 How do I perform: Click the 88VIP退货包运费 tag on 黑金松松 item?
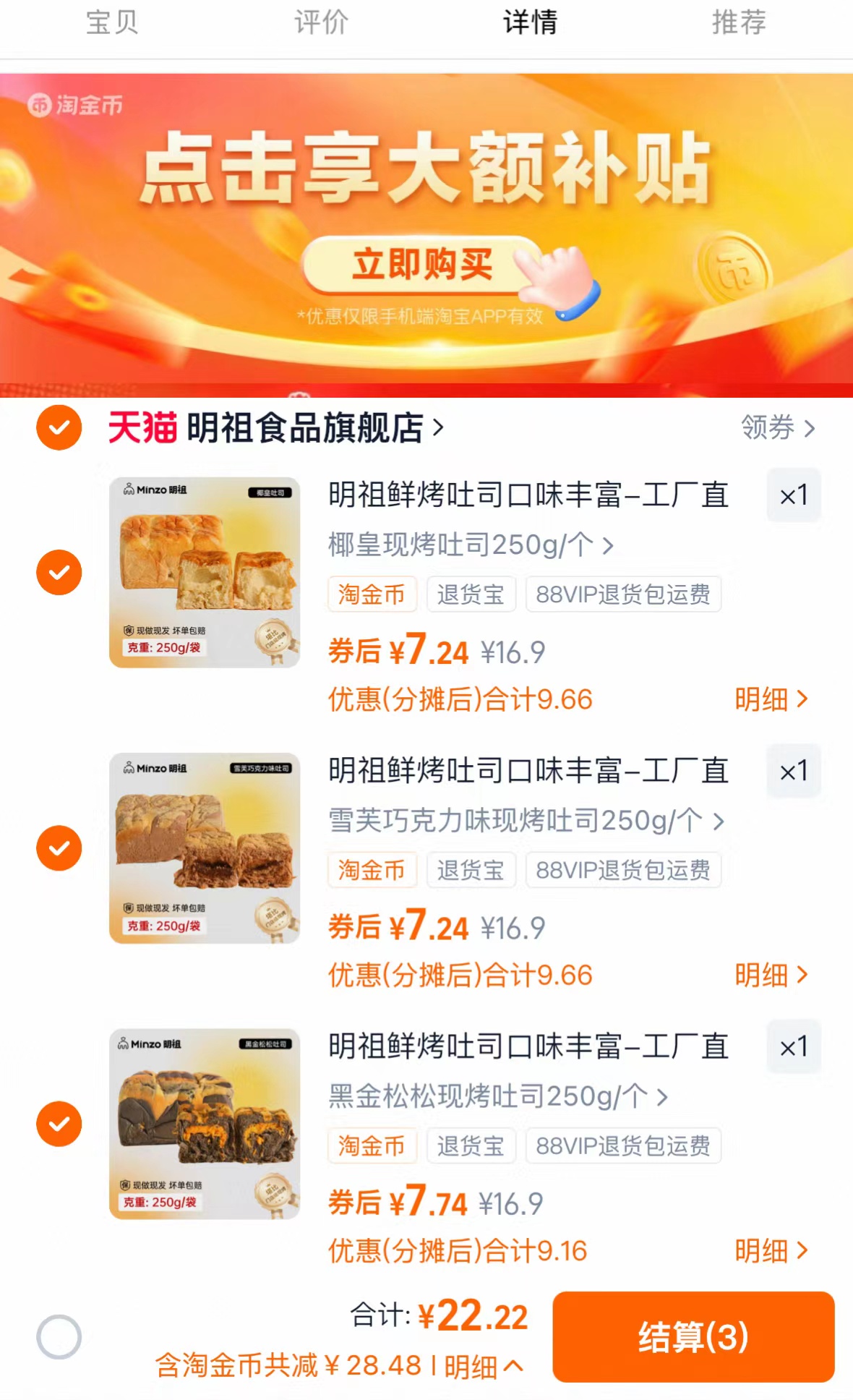click(x=623, y=1146)
